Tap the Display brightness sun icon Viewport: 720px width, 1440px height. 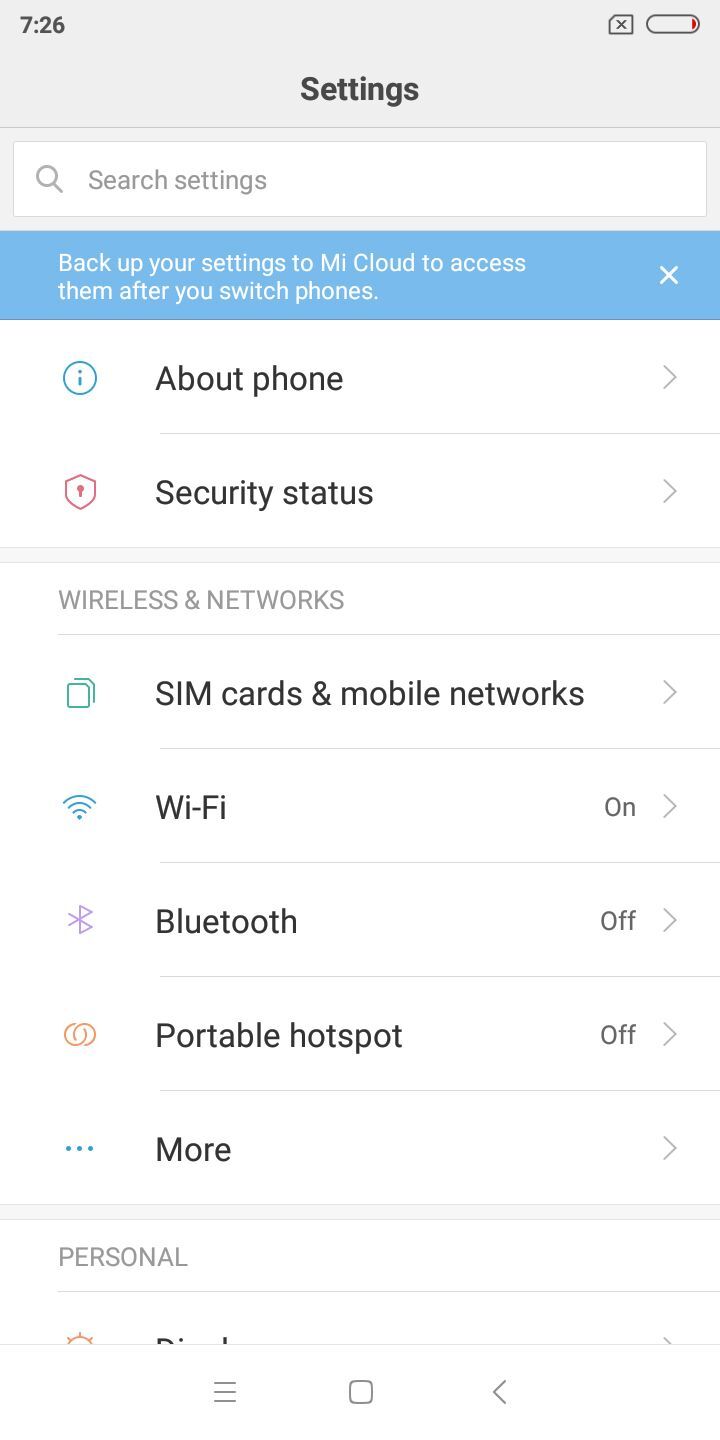(79, 1339)
